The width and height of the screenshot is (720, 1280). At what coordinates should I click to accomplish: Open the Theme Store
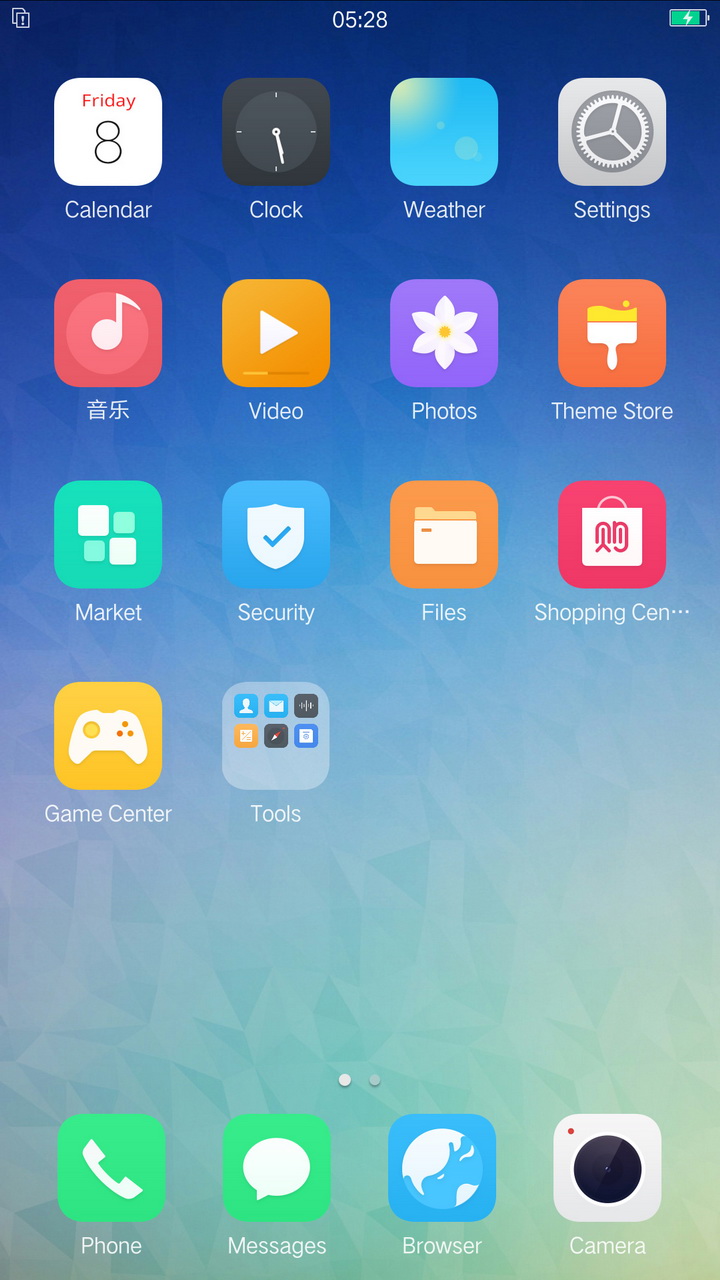[612, 333]
